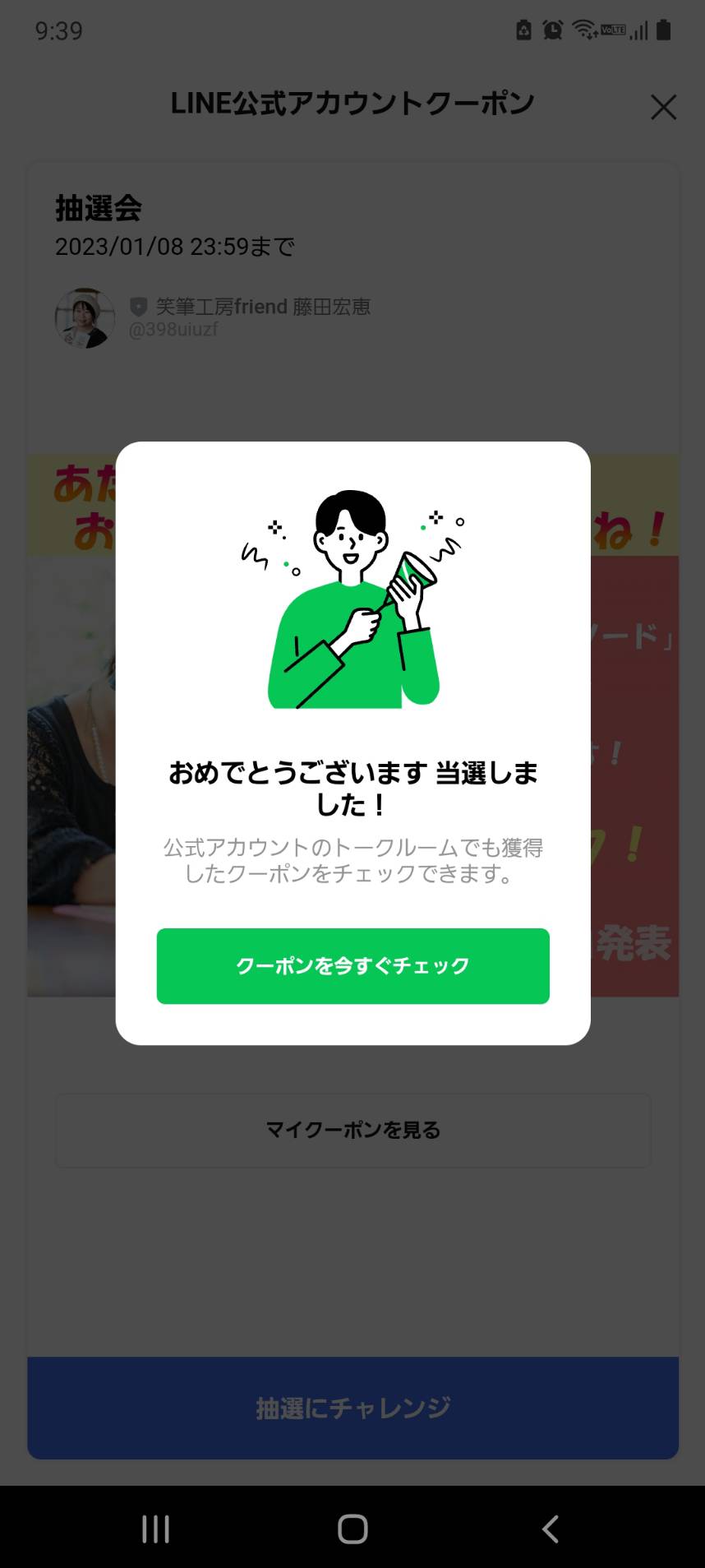Tap クーポンを今すぐチェック green button

point(352,965)
